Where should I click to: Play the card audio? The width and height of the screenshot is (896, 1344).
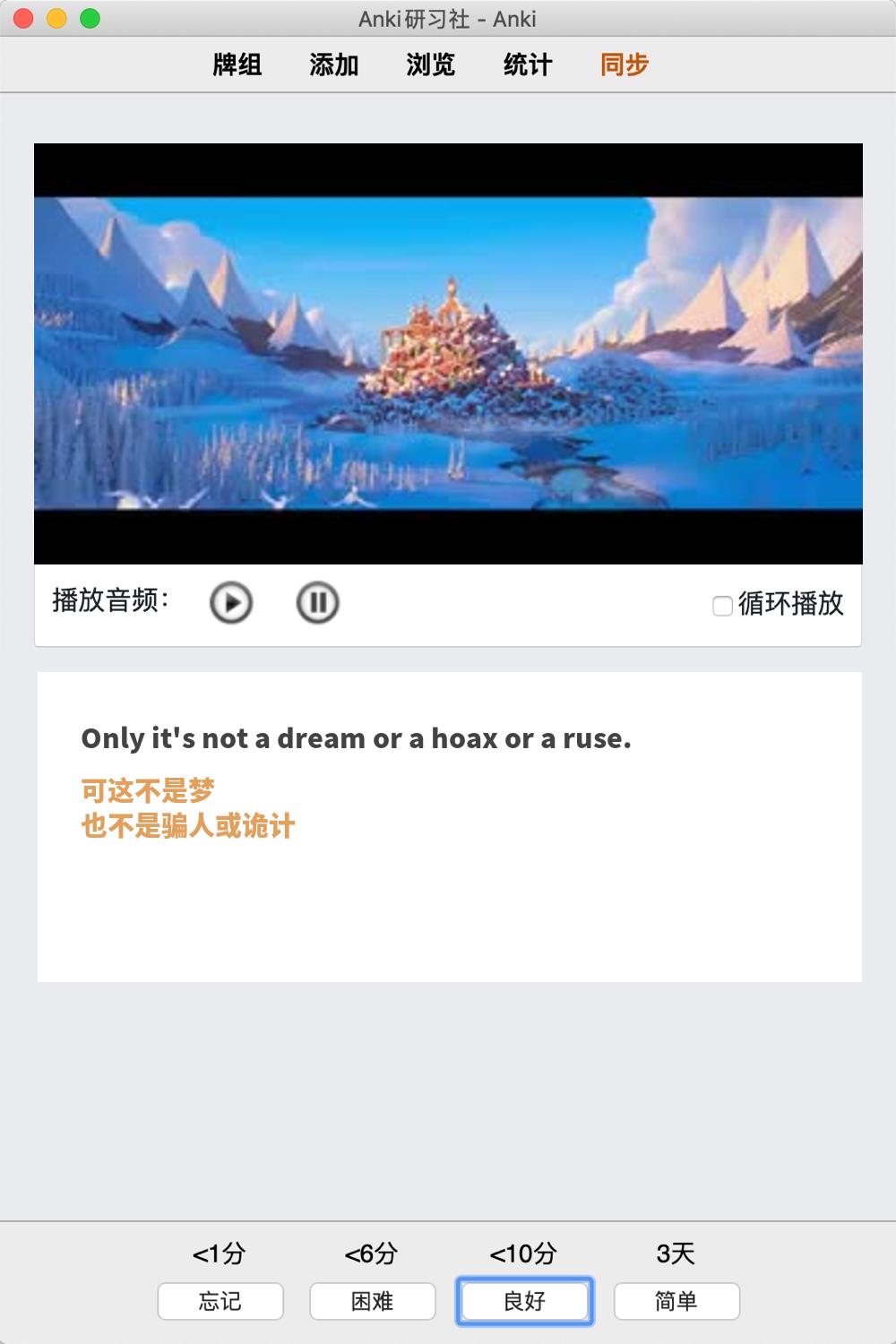(231, 602)
